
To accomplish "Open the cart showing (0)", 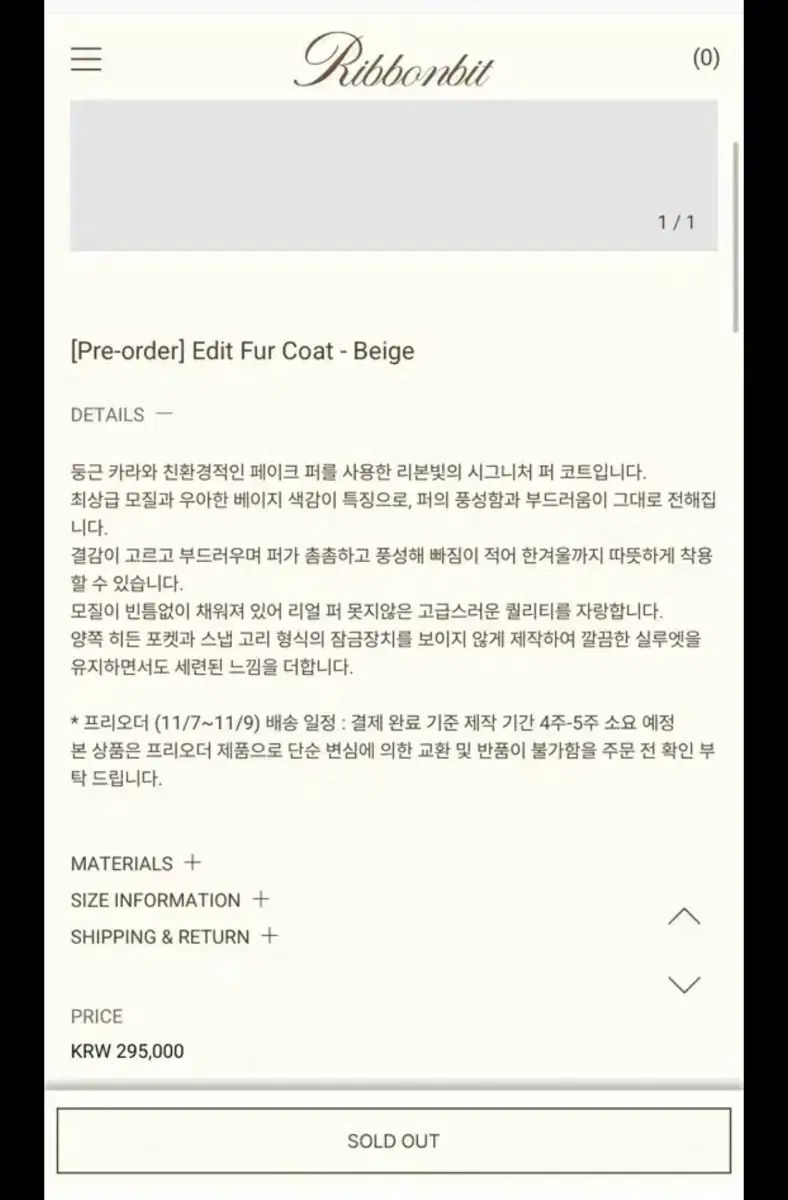I will (706, 58).
